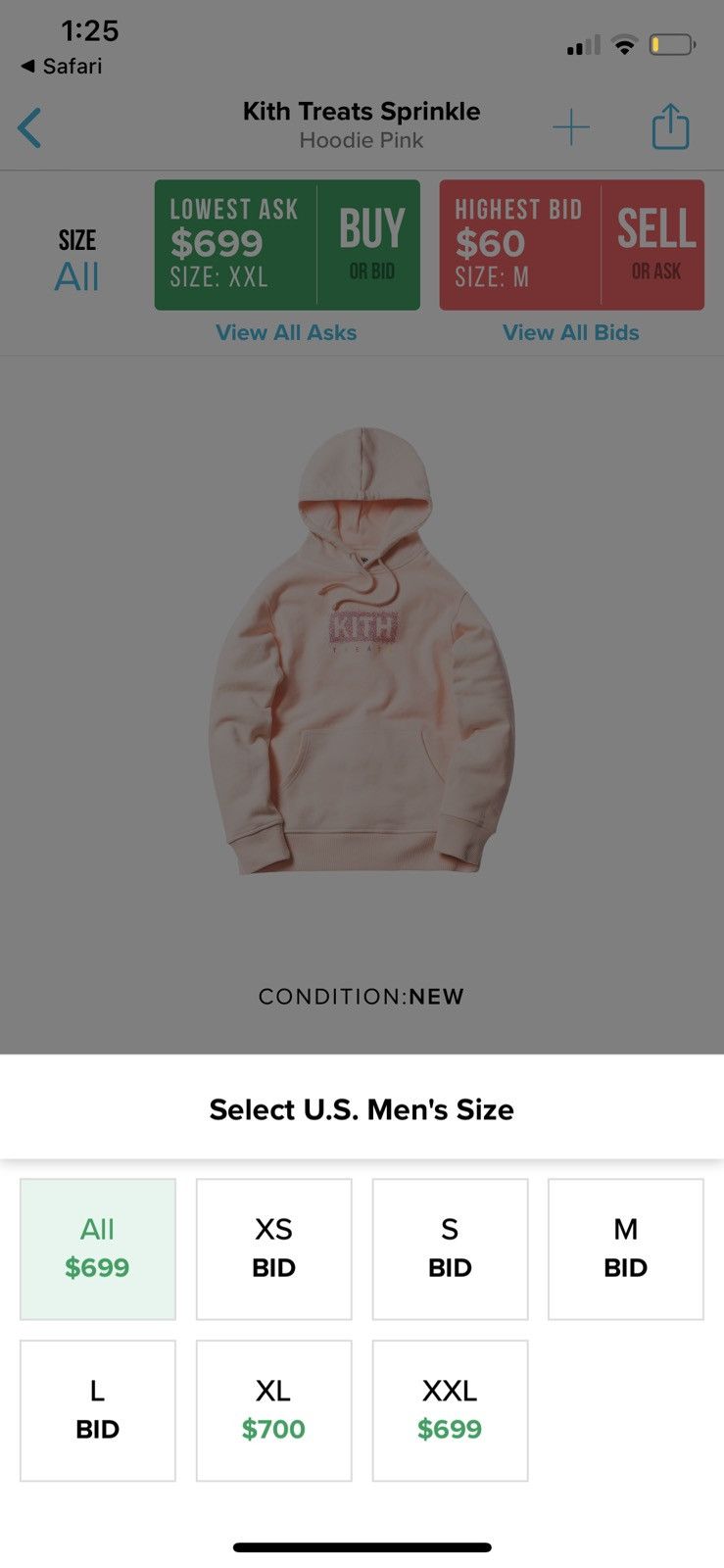Image resolution: width=724 pixels, height=1568 pixels.
Task: Return to Safari via status bar link
Action: [x=62, y=67]
